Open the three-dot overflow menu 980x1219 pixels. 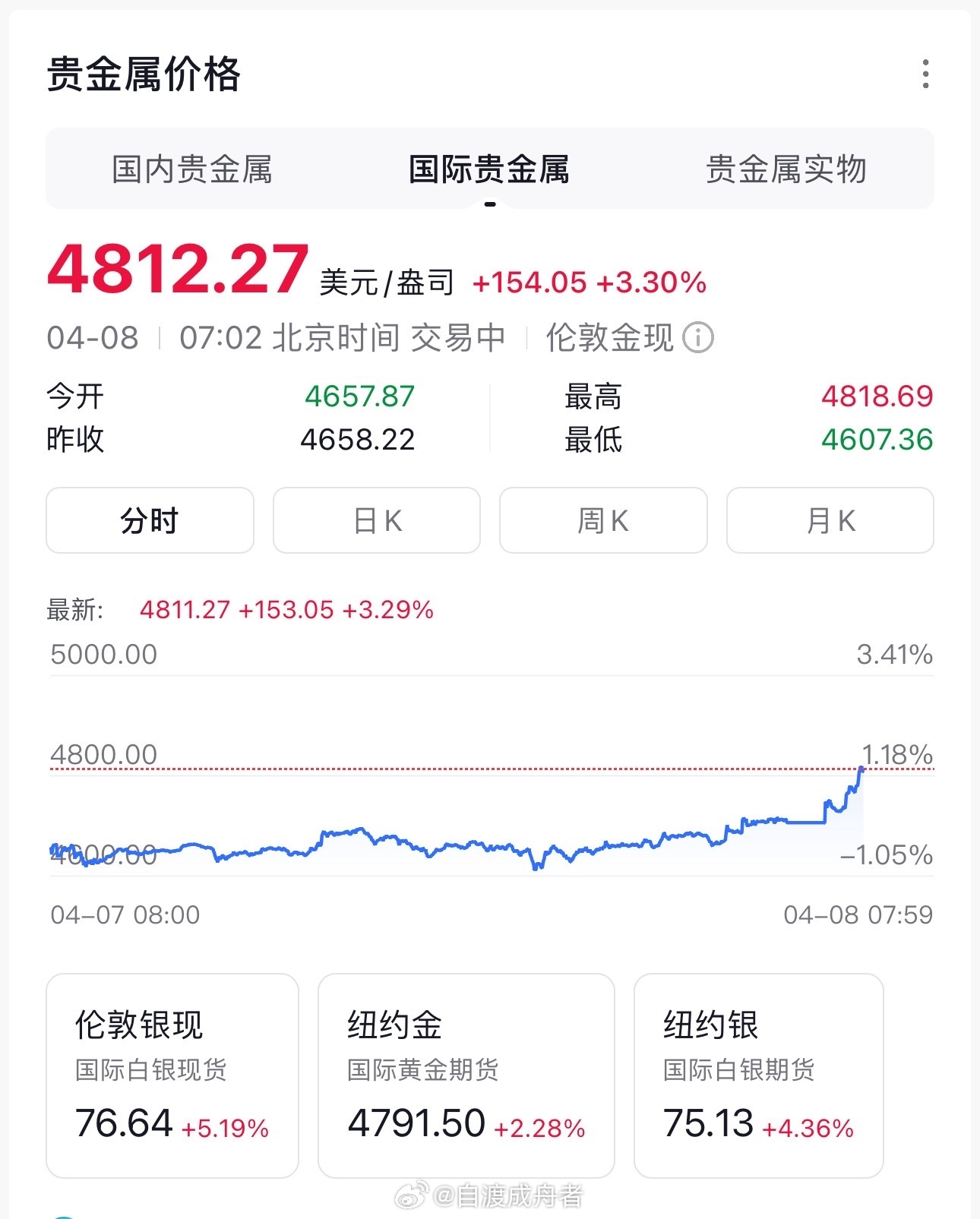click(925, 73)
